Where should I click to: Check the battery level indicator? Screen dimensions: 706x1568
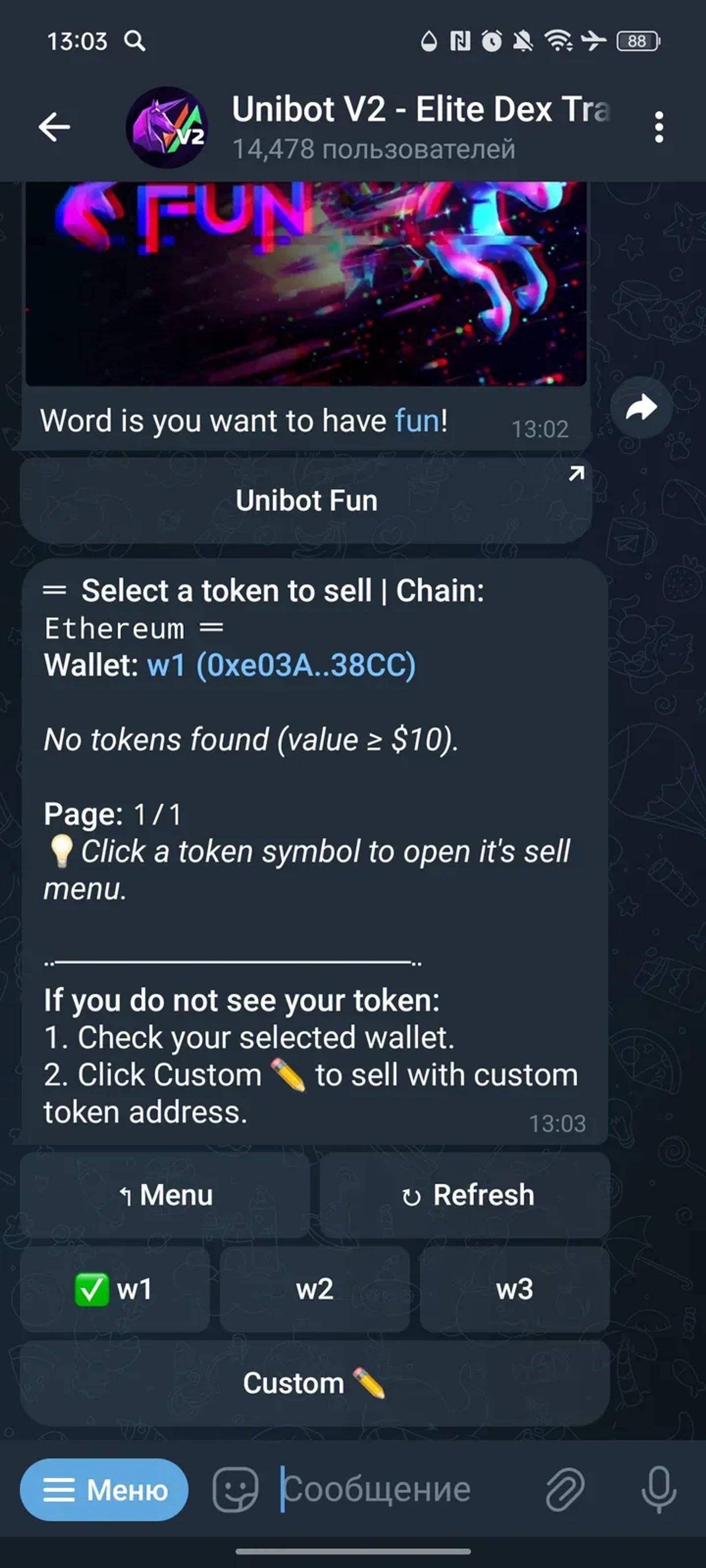click(637, 41)
